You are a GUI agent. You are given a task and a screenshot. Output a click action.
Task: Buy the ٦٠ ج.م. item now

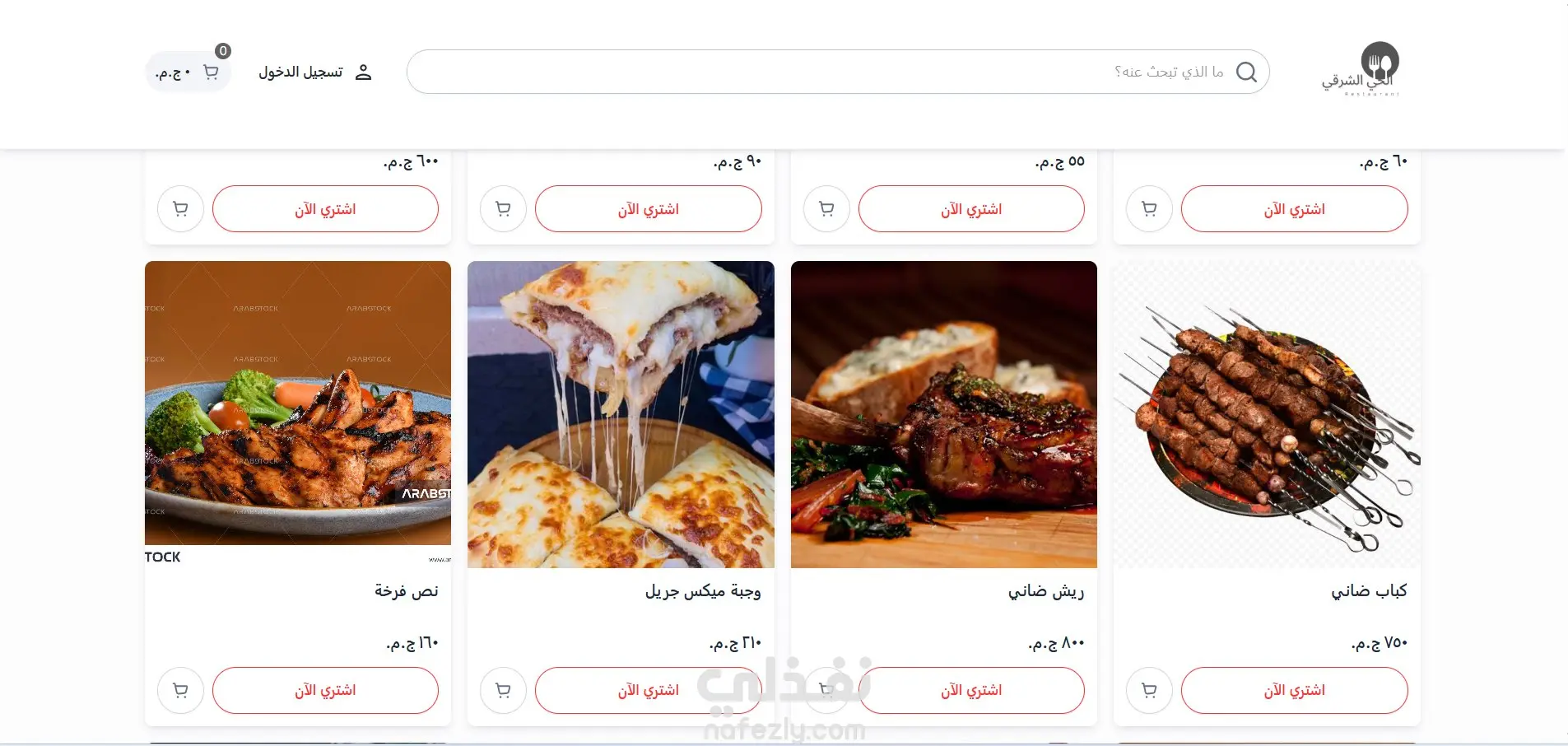click(x=1294, y=209)
